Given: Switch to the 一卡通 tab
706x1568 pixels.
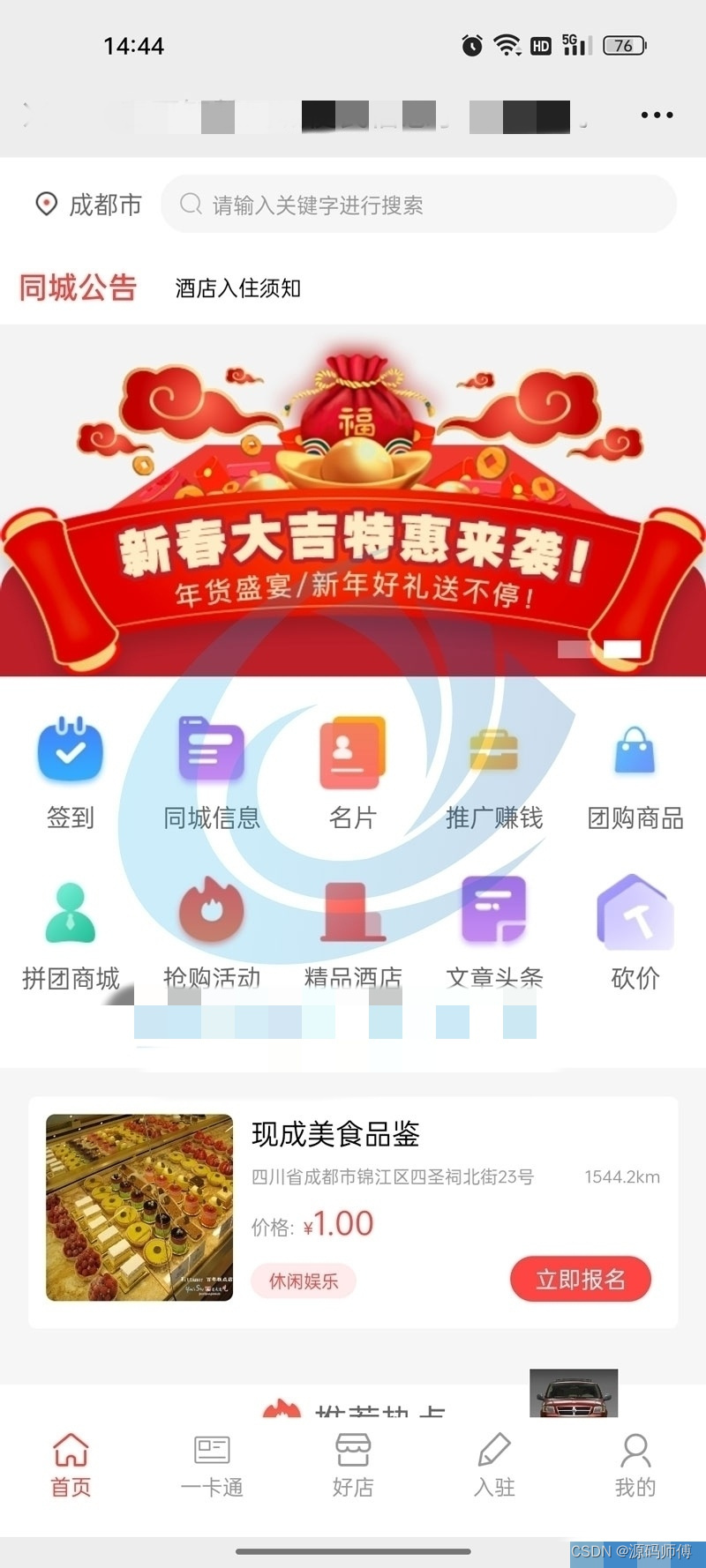Looking at the screenshot, I should [212, 1466].
